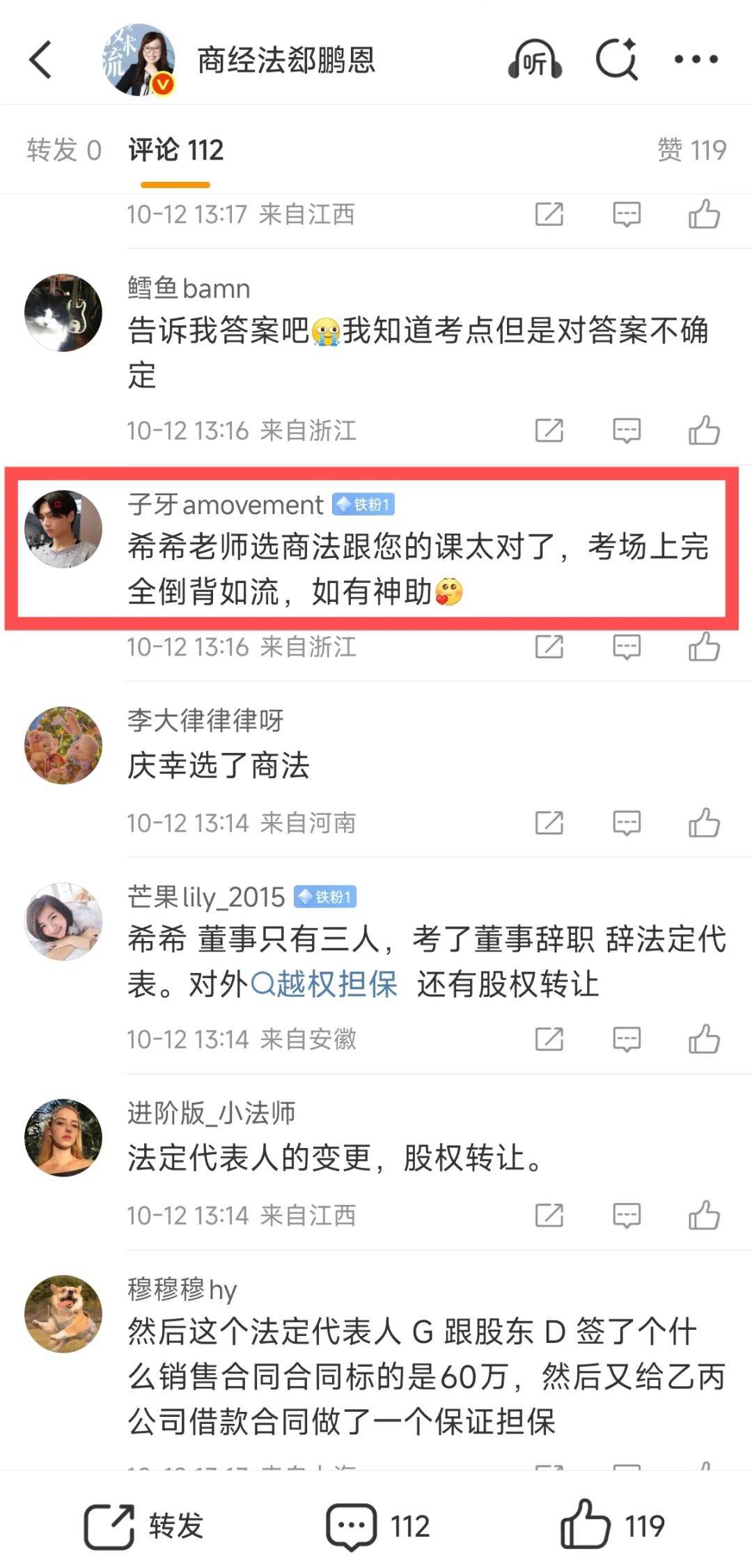Open the listen headphone icon
This screenshot has width=752, height=1568.
(x=535, y=60)
